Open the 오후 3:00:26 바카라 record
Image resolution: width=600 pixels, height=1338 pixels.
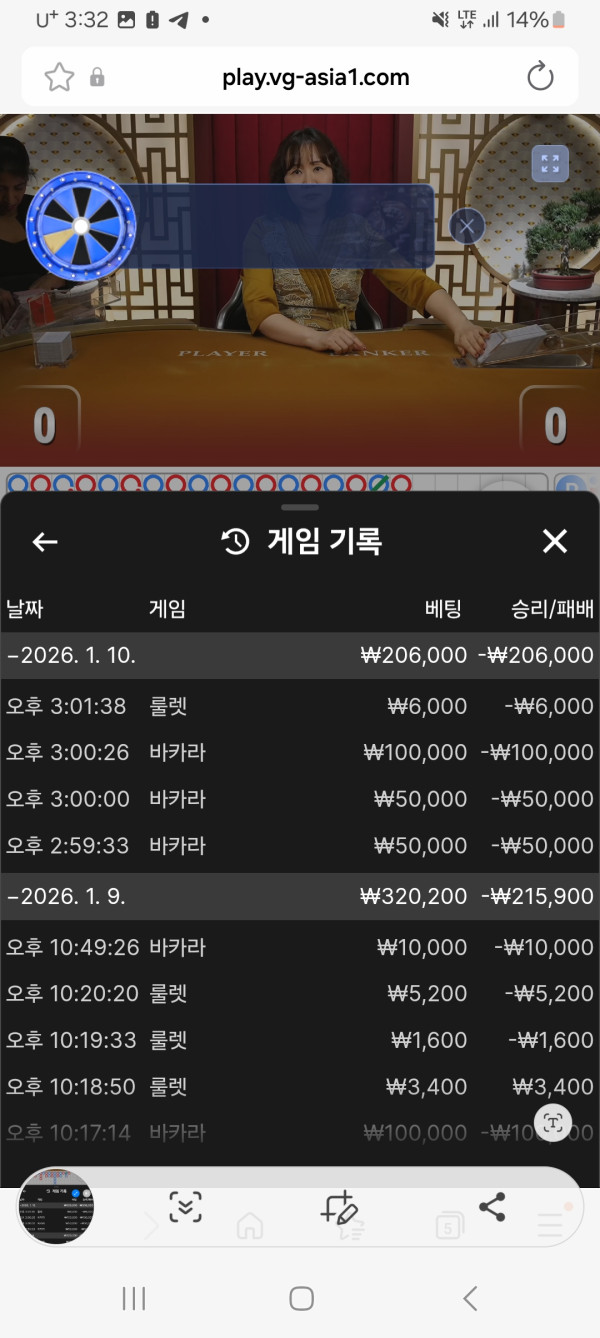(x=300, y=752)
